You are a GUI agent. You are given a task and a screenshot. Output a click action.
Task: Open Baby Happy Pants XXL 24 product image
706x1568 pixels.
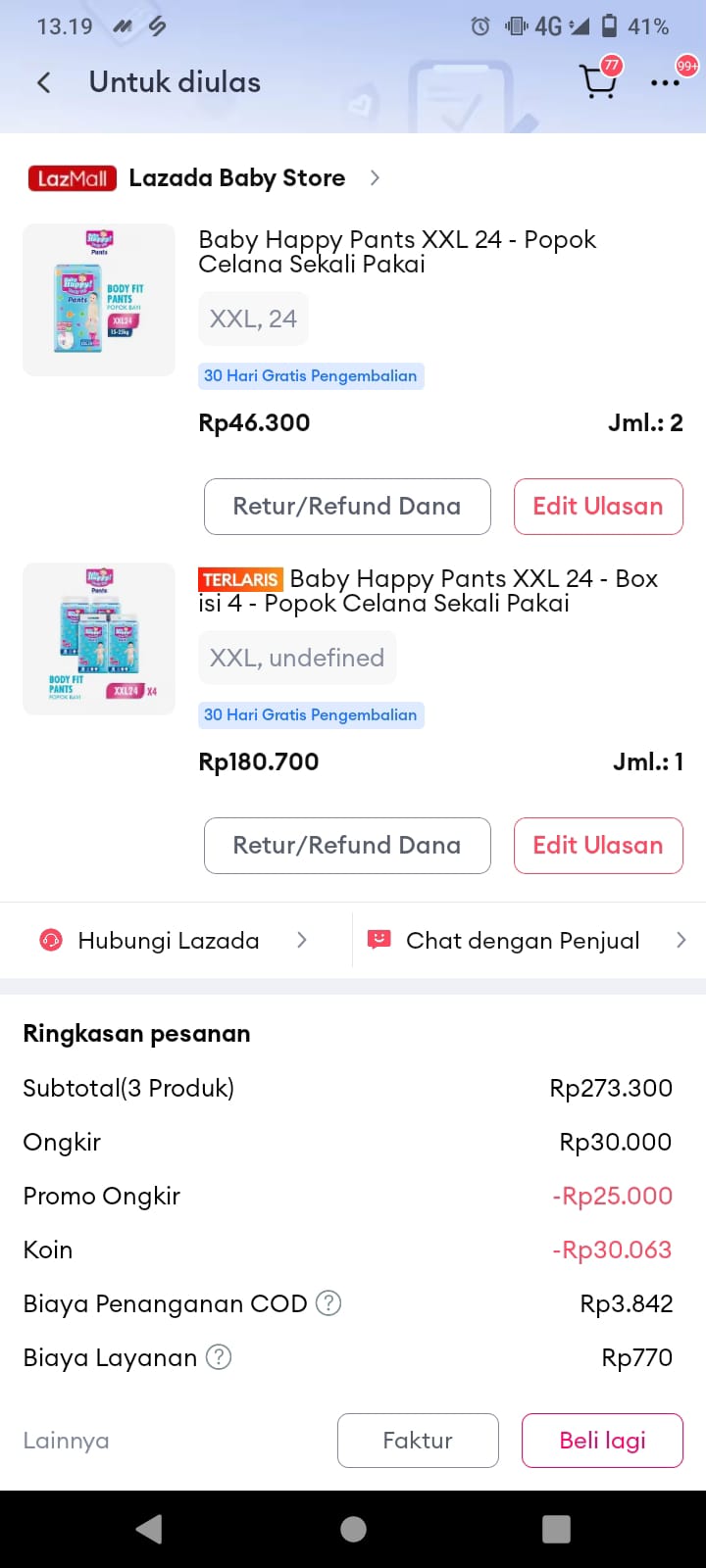click(99, 300)
